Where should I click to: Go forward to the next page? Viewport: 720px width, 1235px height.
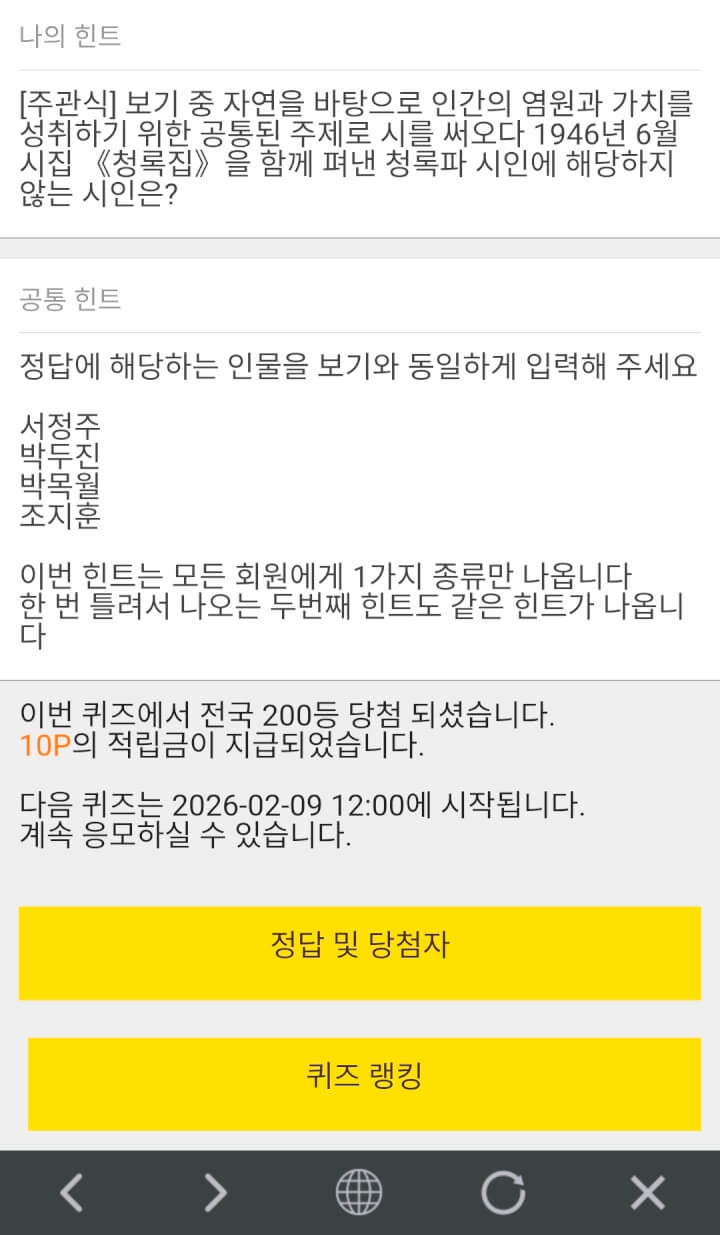[216, 1192]
